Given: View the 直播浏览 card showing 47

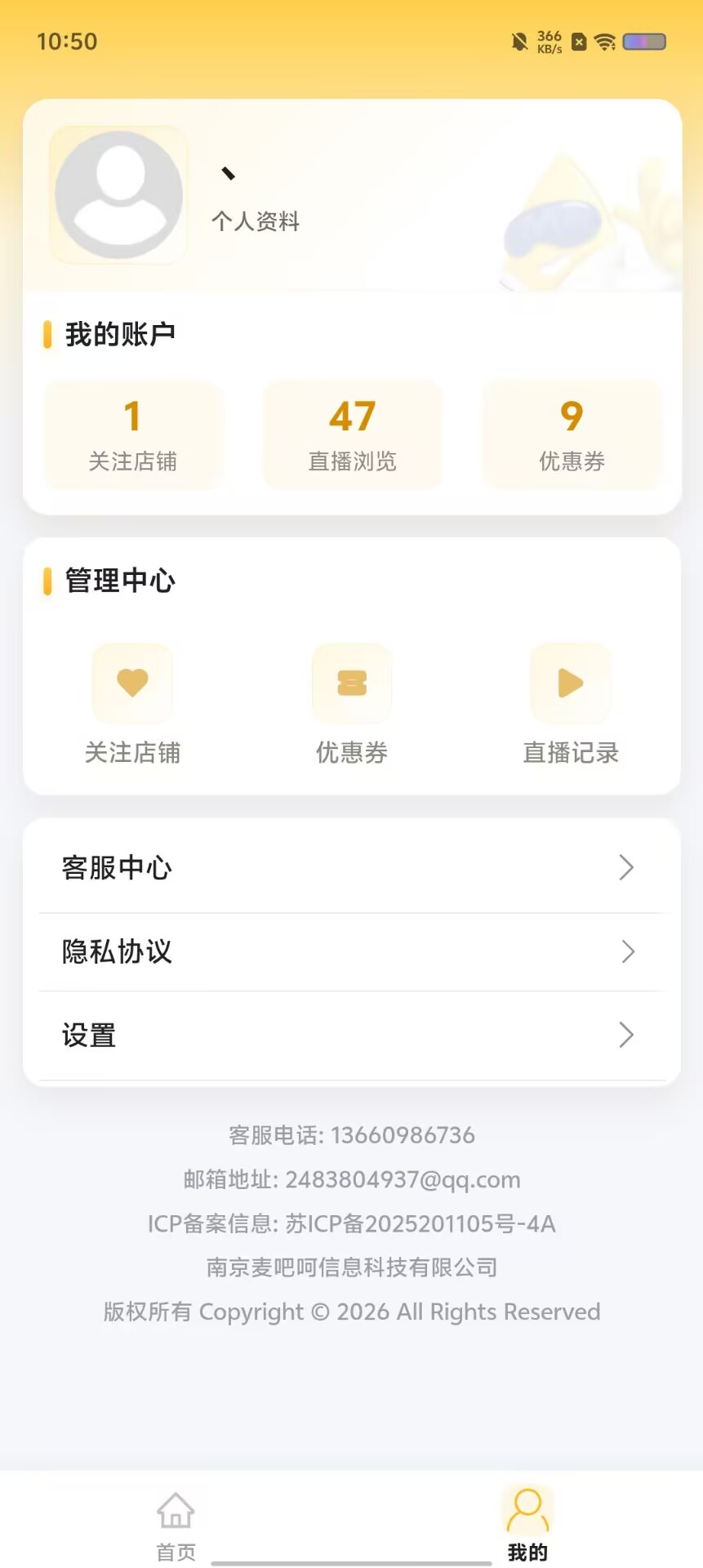Looking at the screenshot, I should coord(352,435).
